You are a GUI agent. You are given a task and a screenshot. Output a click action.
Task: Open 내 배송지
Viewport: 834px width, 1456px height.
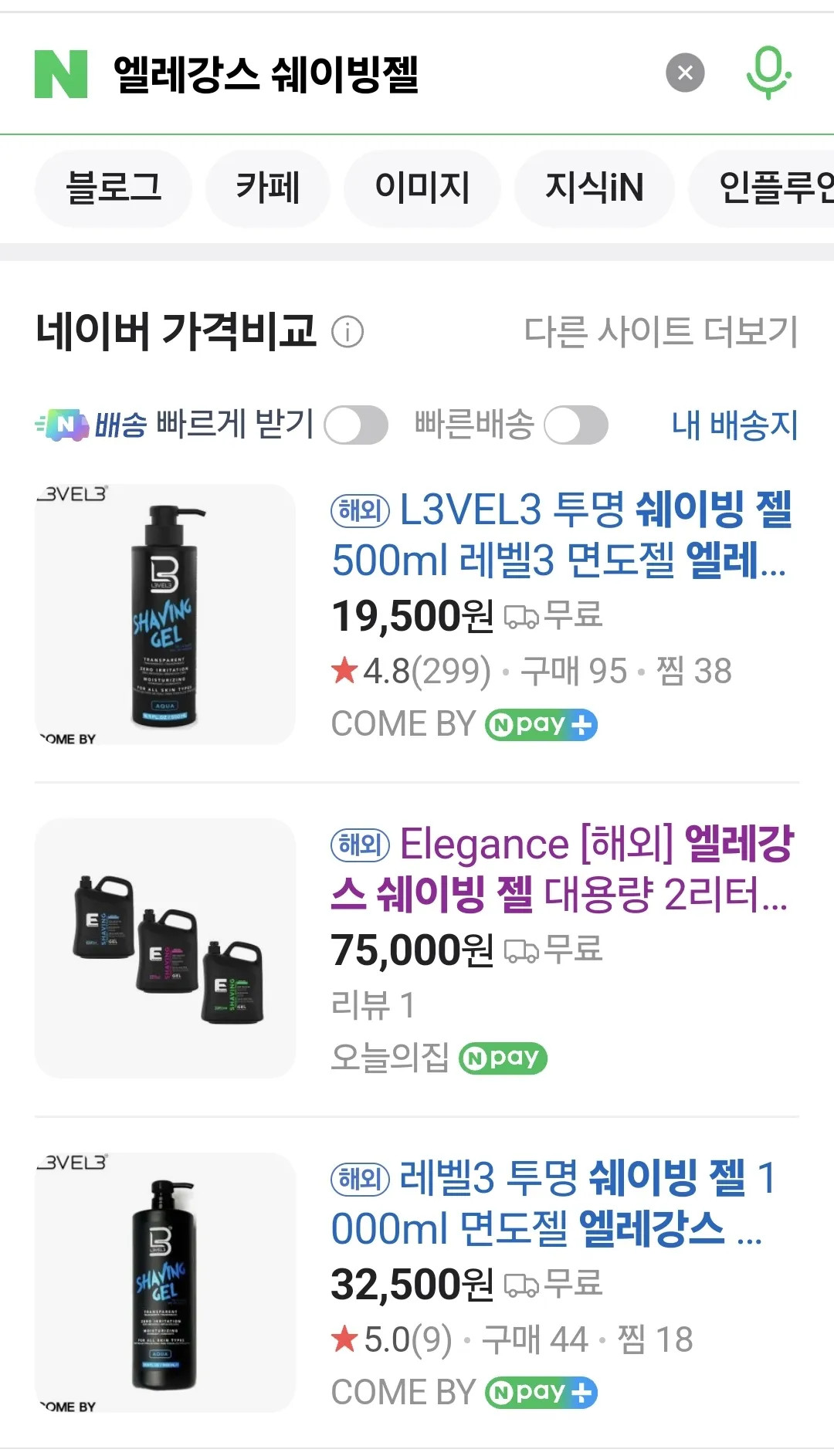coord(734,425)
